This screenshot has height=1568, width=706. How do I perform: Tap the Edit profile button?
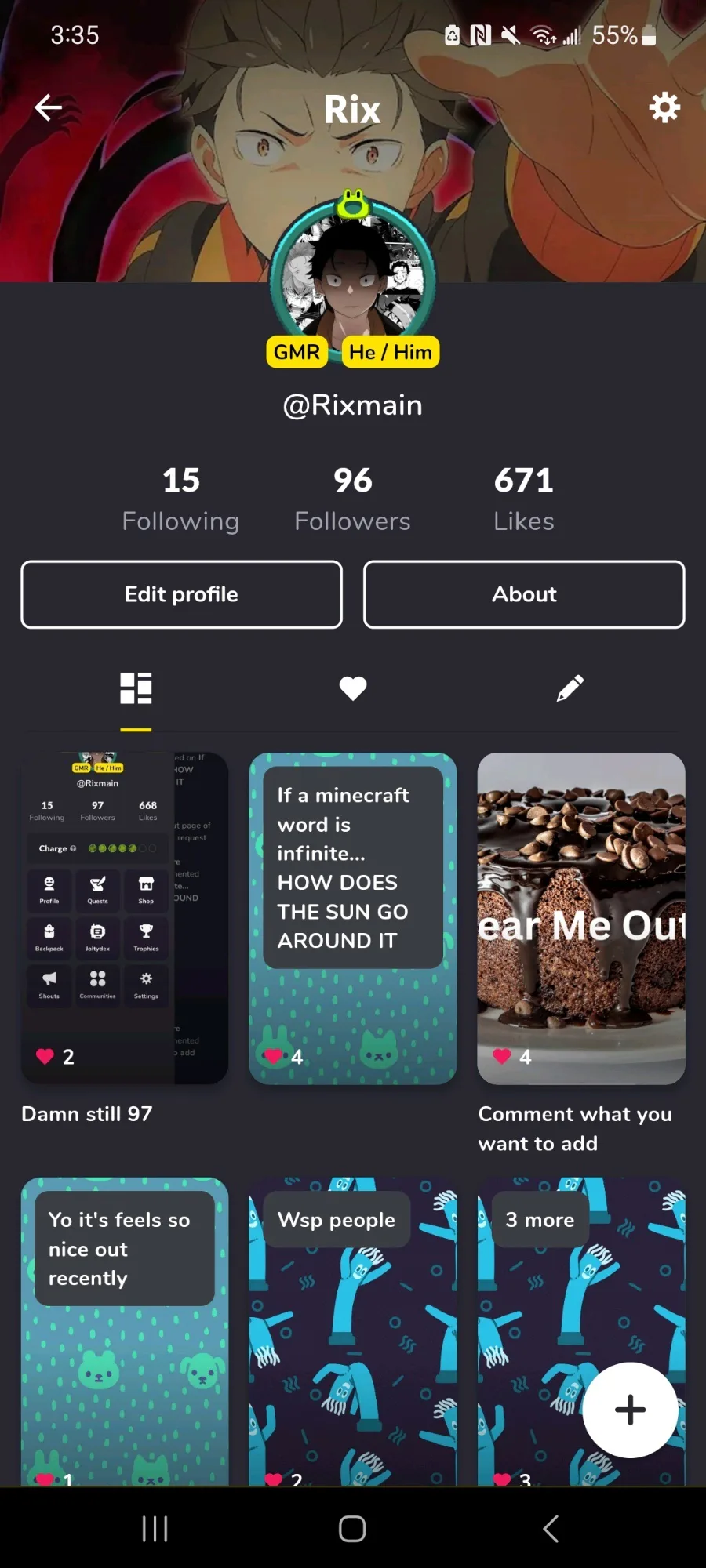click(181, 594)
